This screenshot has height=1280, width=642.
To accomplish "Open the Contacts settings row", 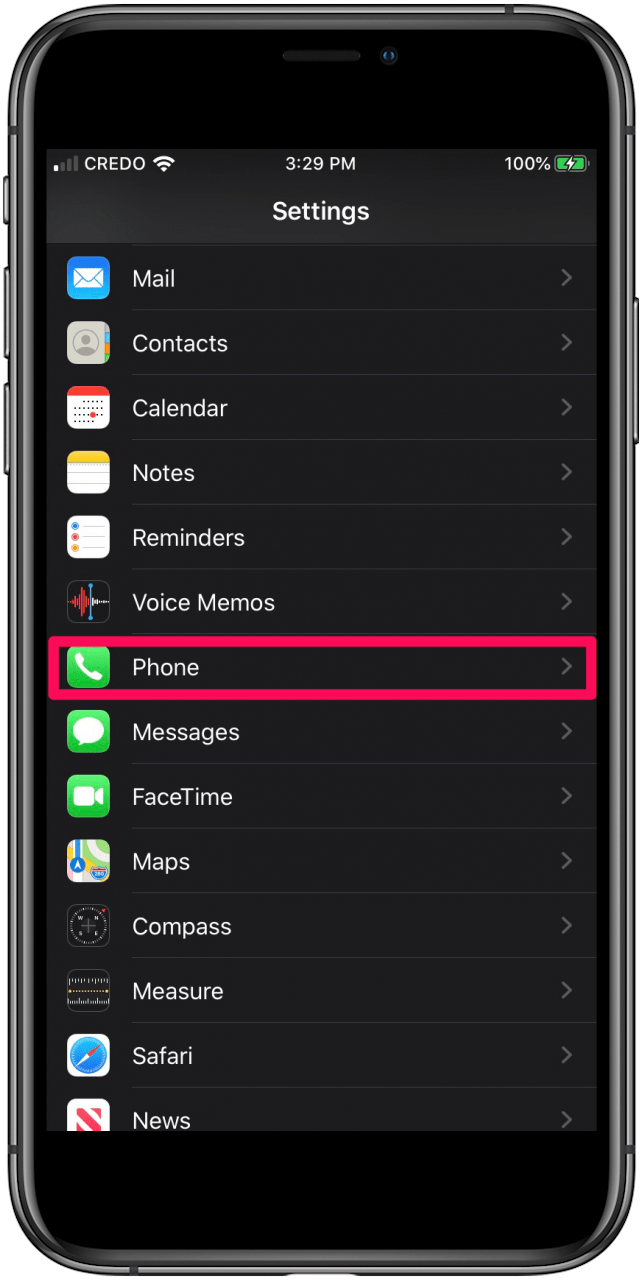I will tap(321, 343).
